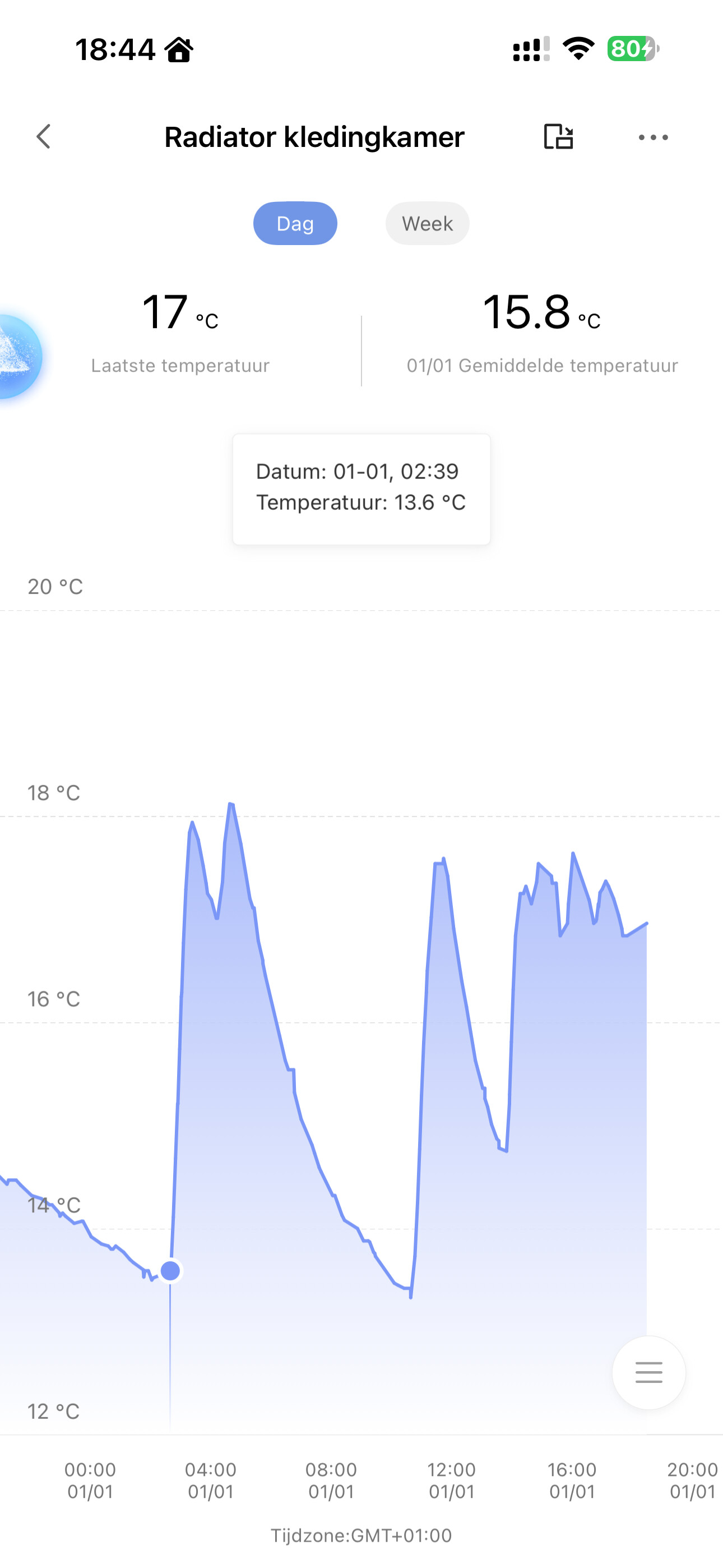
Task: Tap the blue floating orb assistant
Action: (x=18, y=357)
